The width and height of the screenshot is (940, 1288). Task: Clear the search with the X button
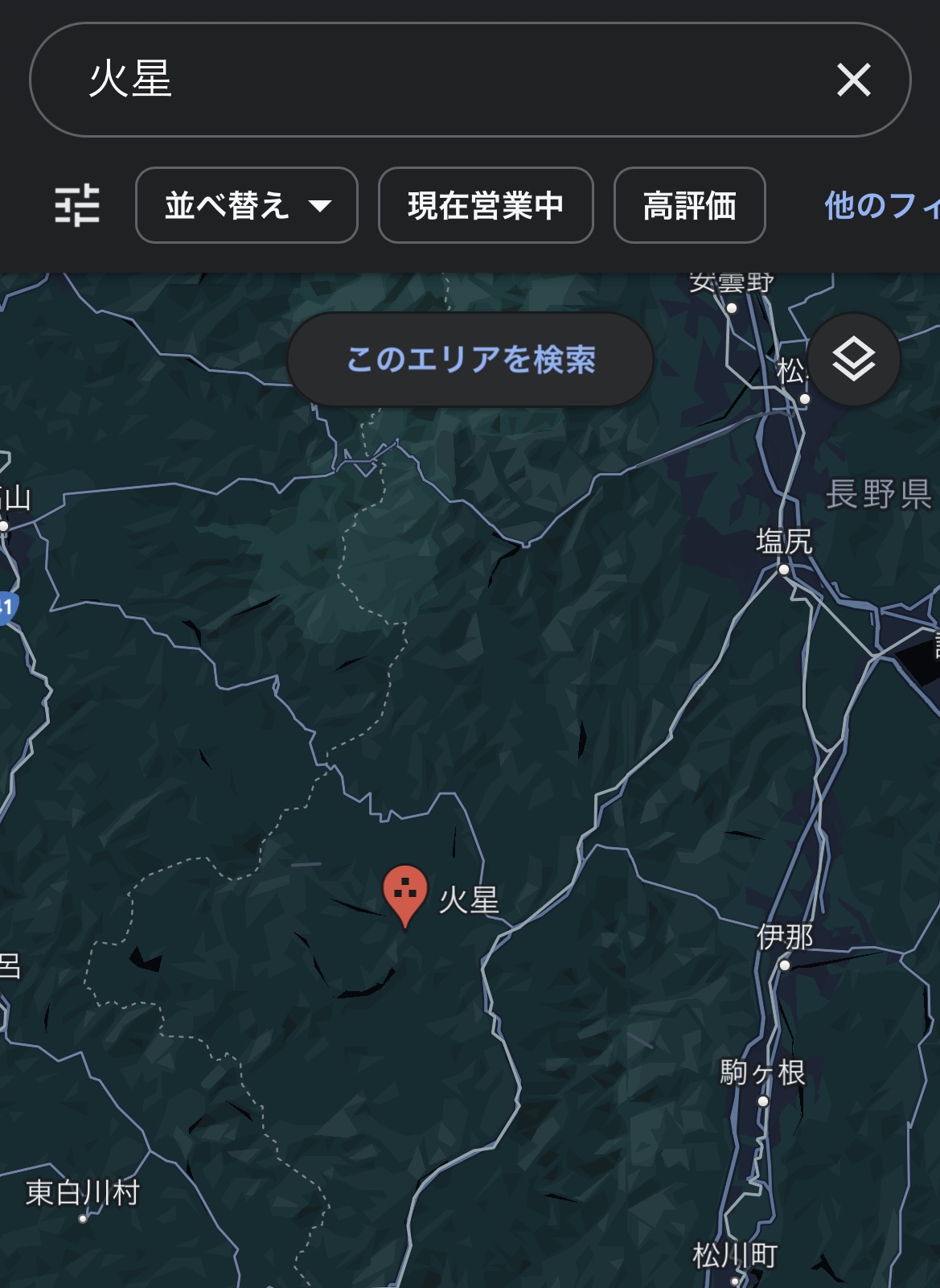point(853,80)
